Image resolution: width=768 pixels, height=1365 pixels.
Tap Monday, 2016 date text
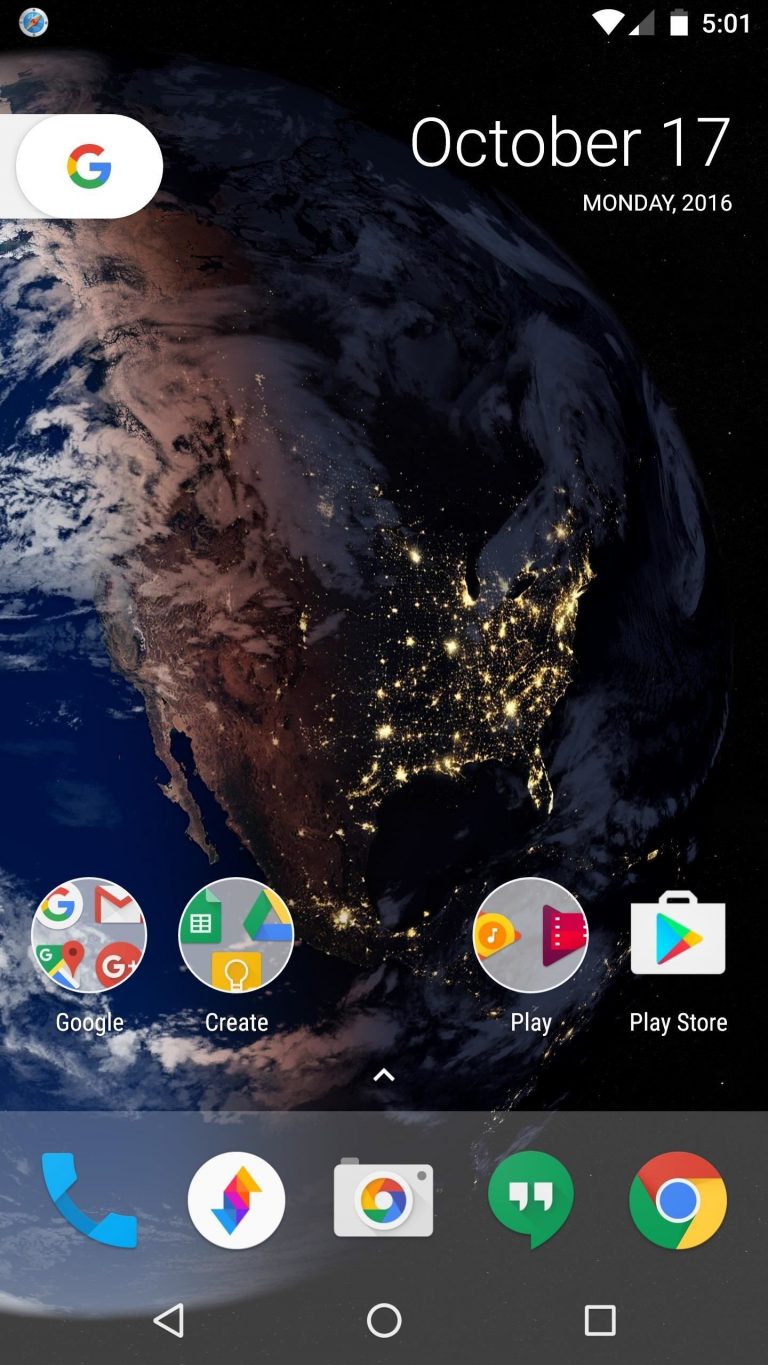658,202
